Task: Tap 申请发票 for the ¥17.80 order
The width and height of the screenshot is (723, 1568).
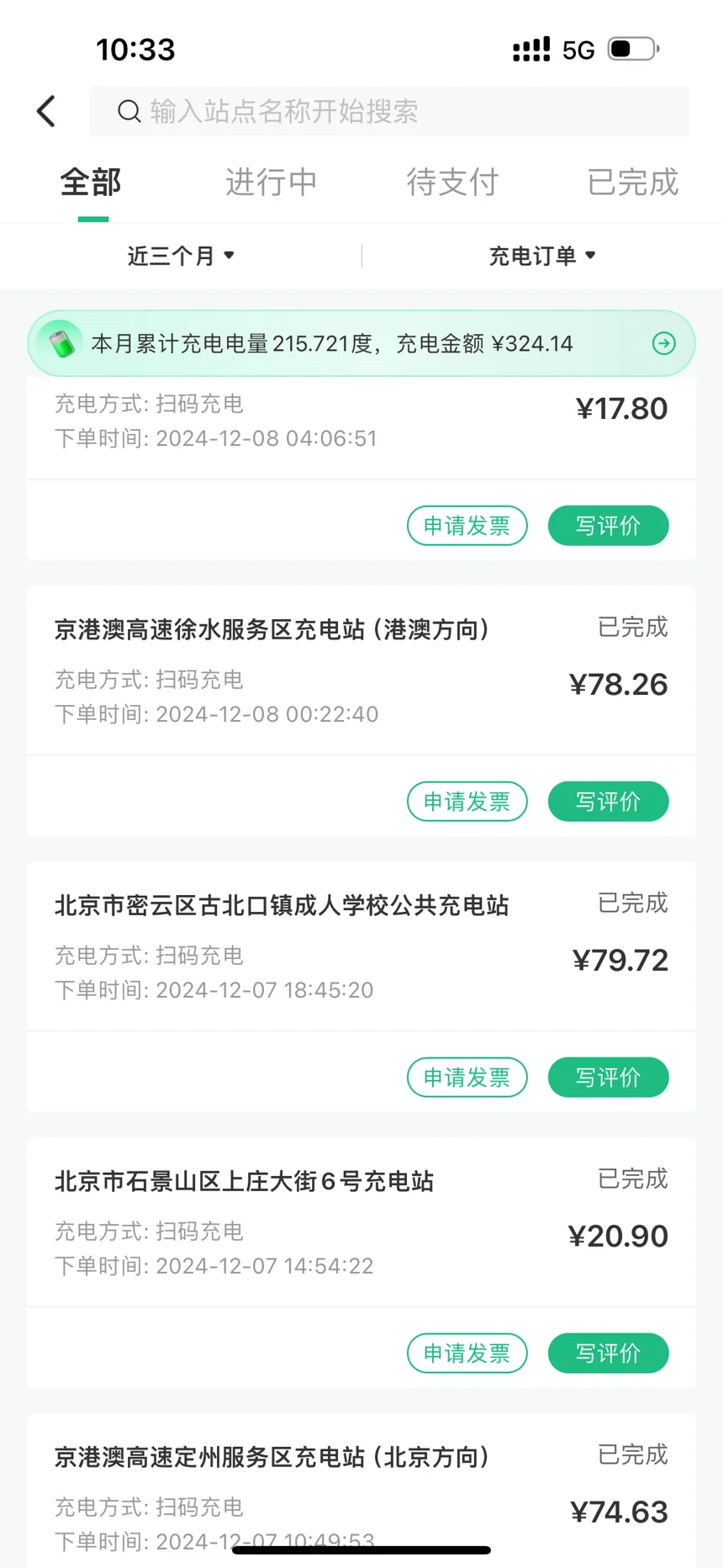Action: [x=467, y=526]
